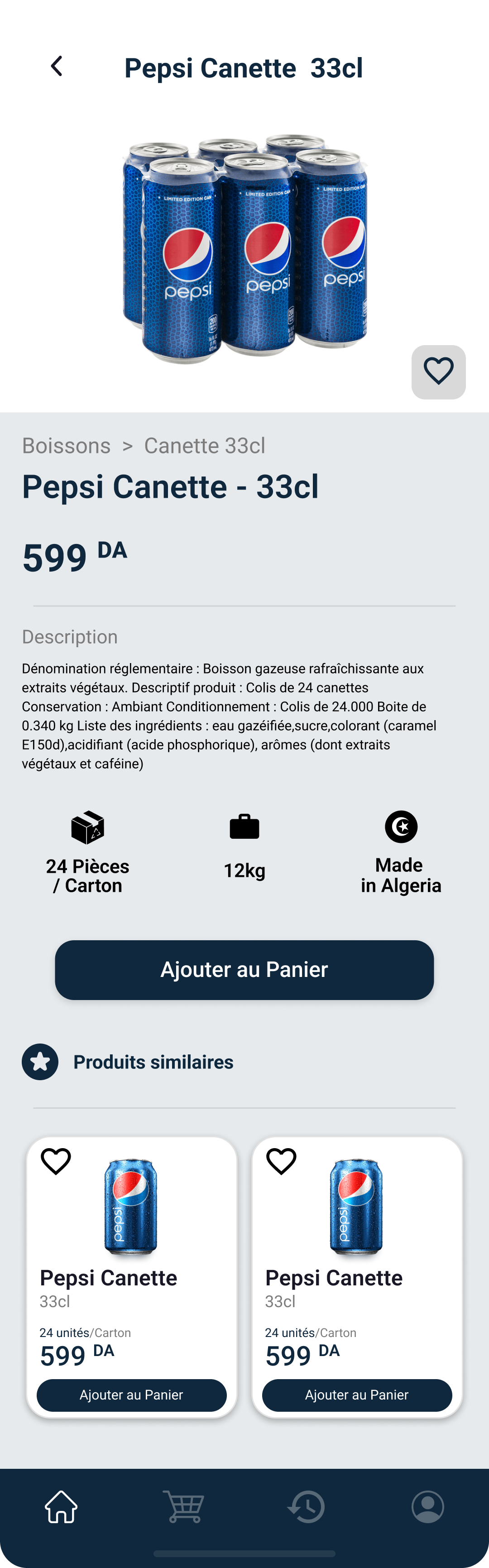Tap the large Ajouter au Panier button under the description
This screenshot has height=1568, width=489.
[244, 970]
